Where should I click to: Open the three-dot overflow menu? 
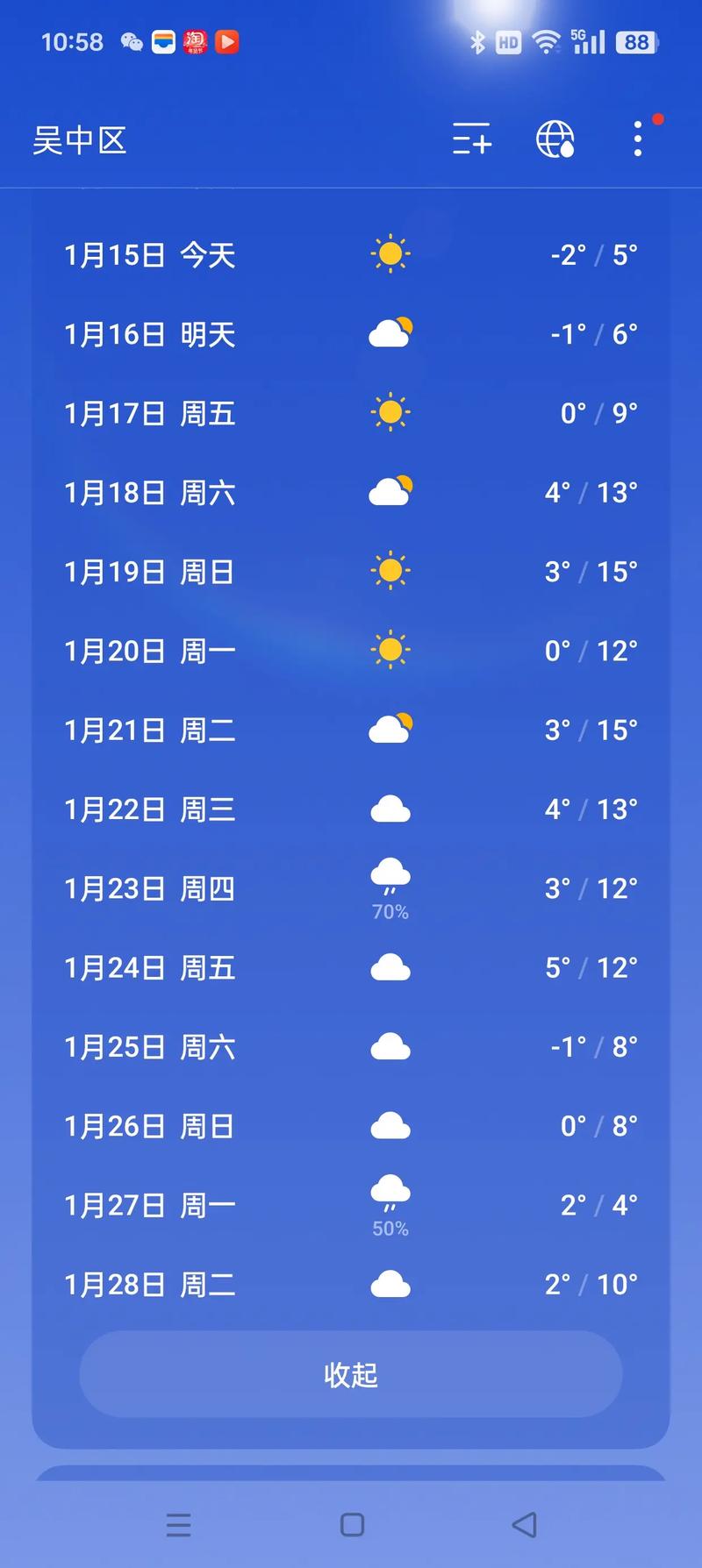pyautogui.click(x=638, y=139)
